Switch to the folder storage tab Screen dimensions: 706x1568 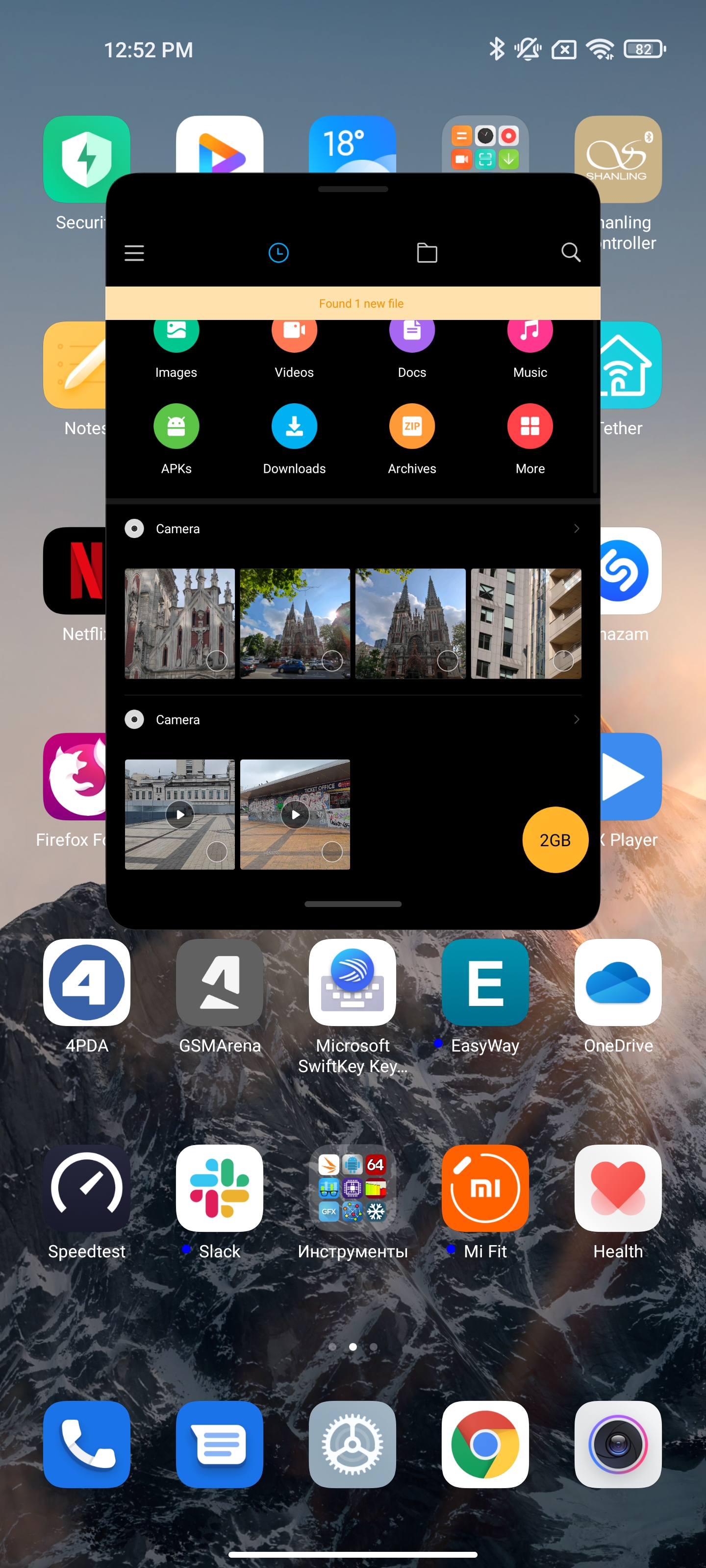click(x=427, y=253)
